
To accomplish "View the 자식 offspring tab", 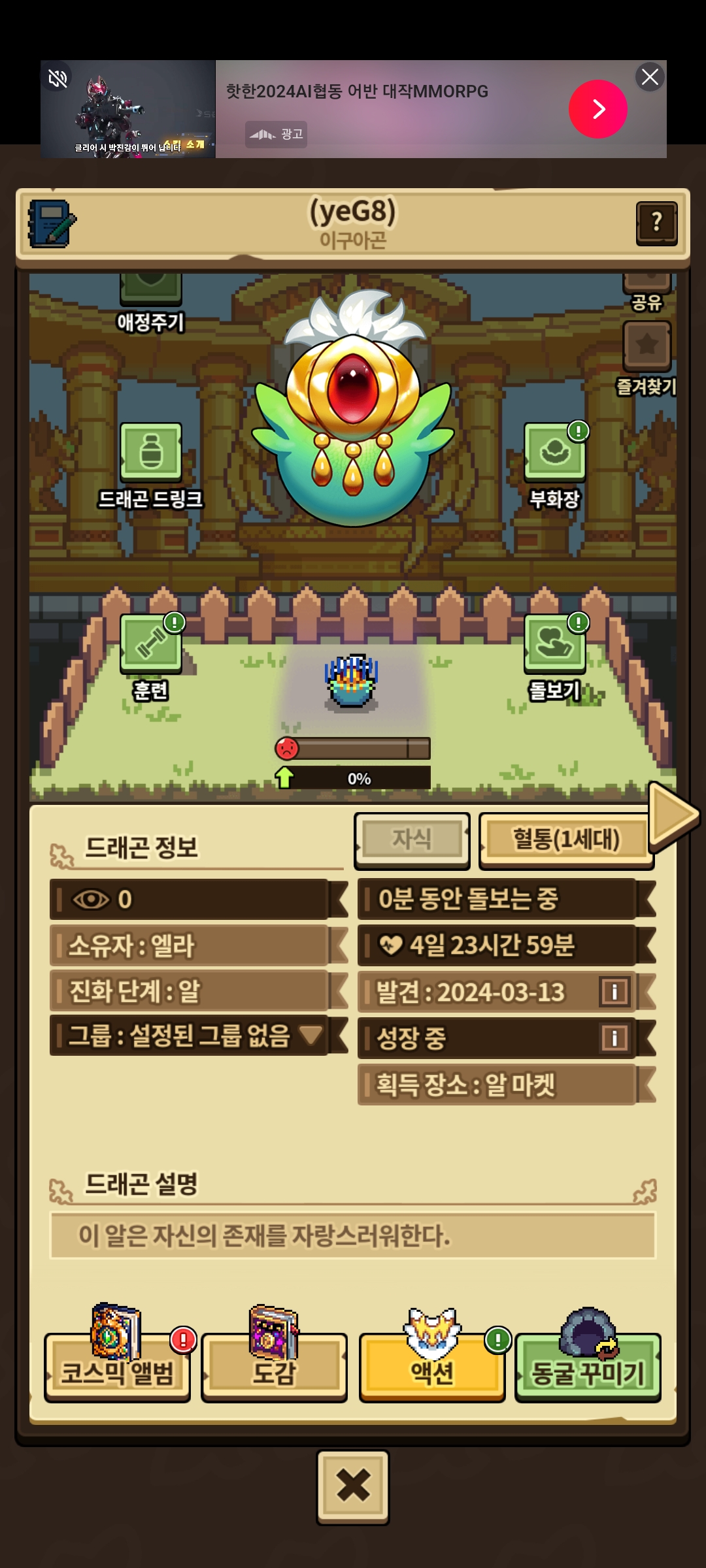I will click(x=412, y=840).
